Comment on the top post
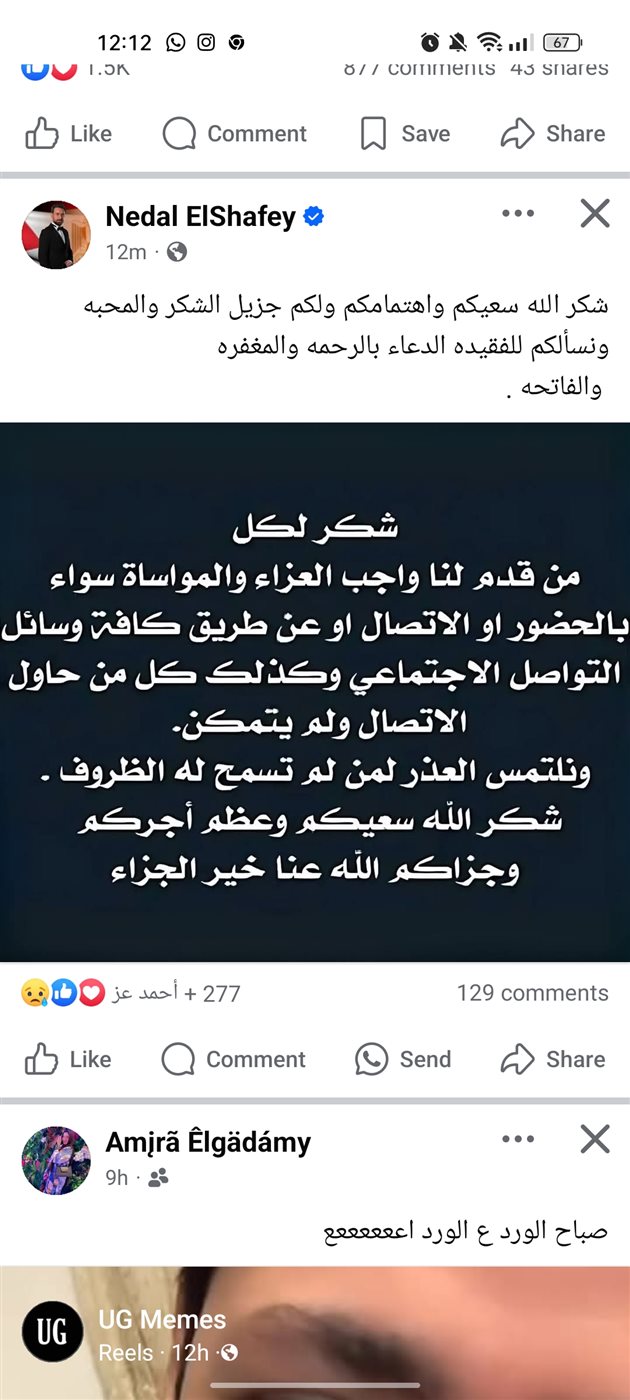Viewport: 630px width, 1400px height. pyautogui.click(x=234, y=134)
